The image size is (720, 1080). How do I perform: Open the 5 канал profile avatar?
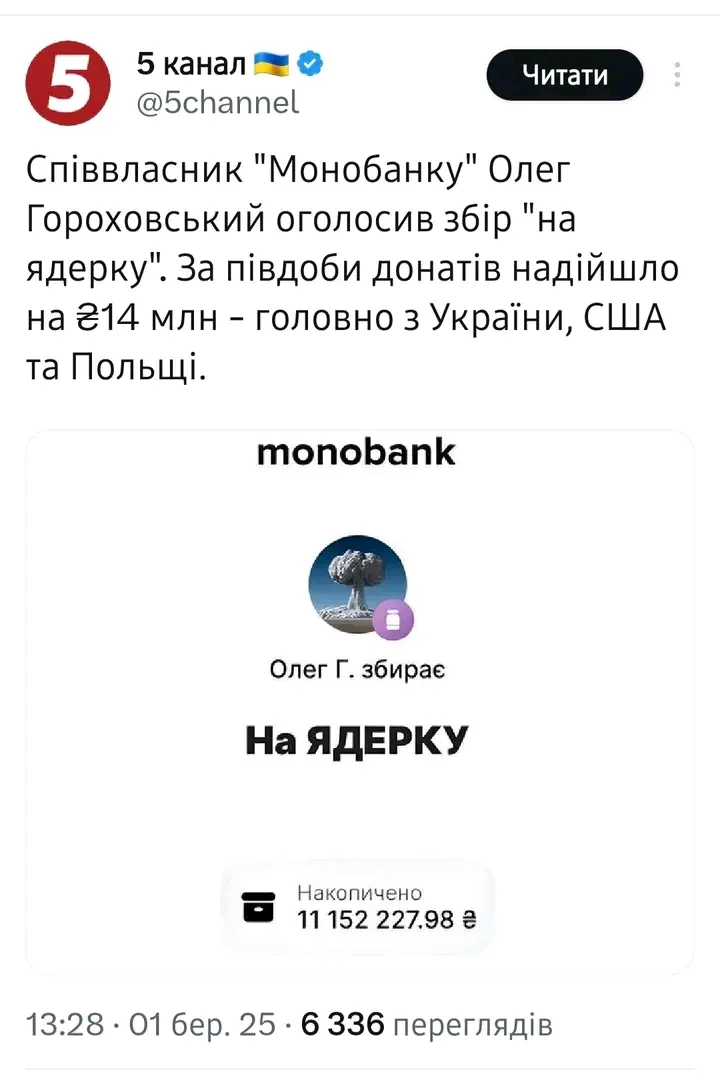click(66, 83)
